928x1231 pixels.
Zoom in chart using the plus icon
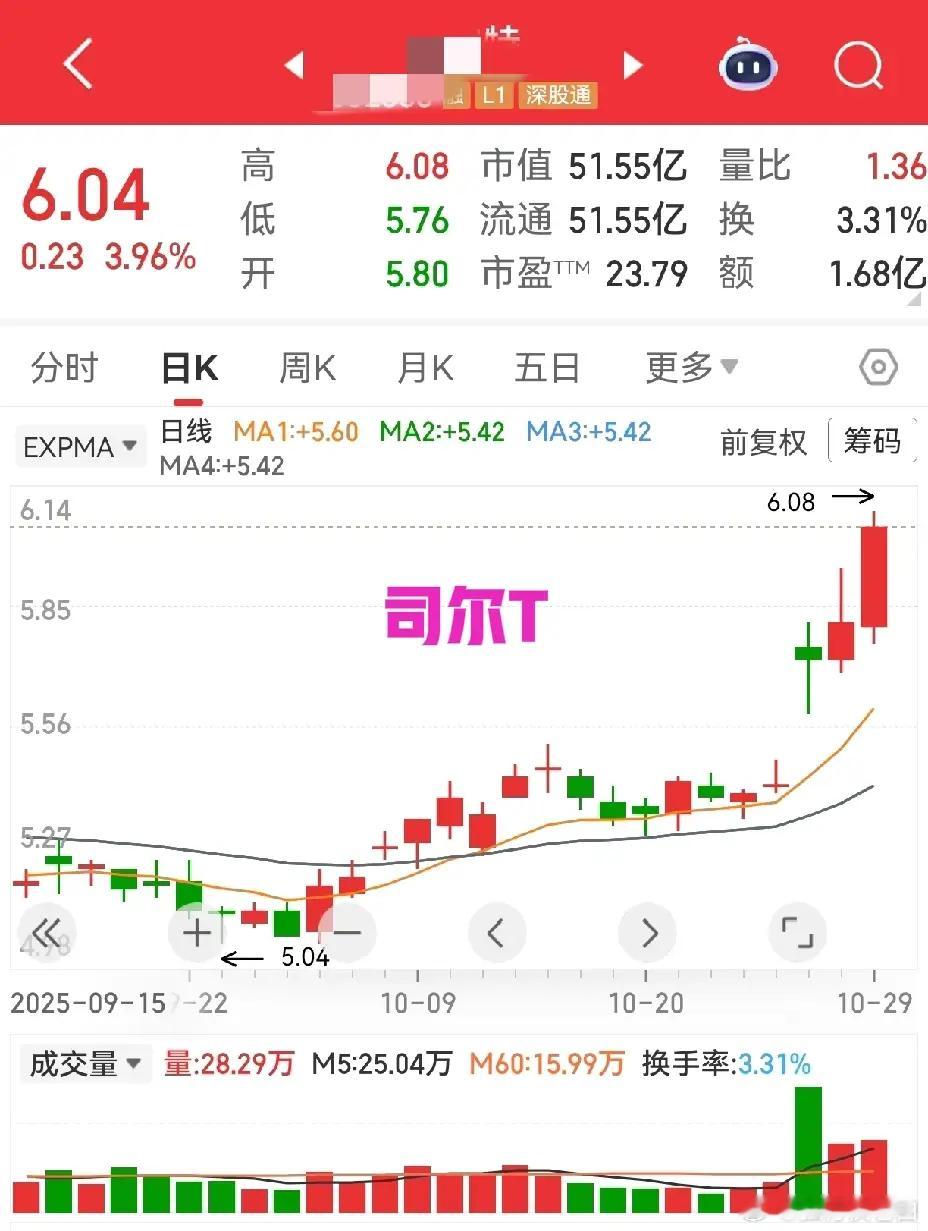coord(196,932)
